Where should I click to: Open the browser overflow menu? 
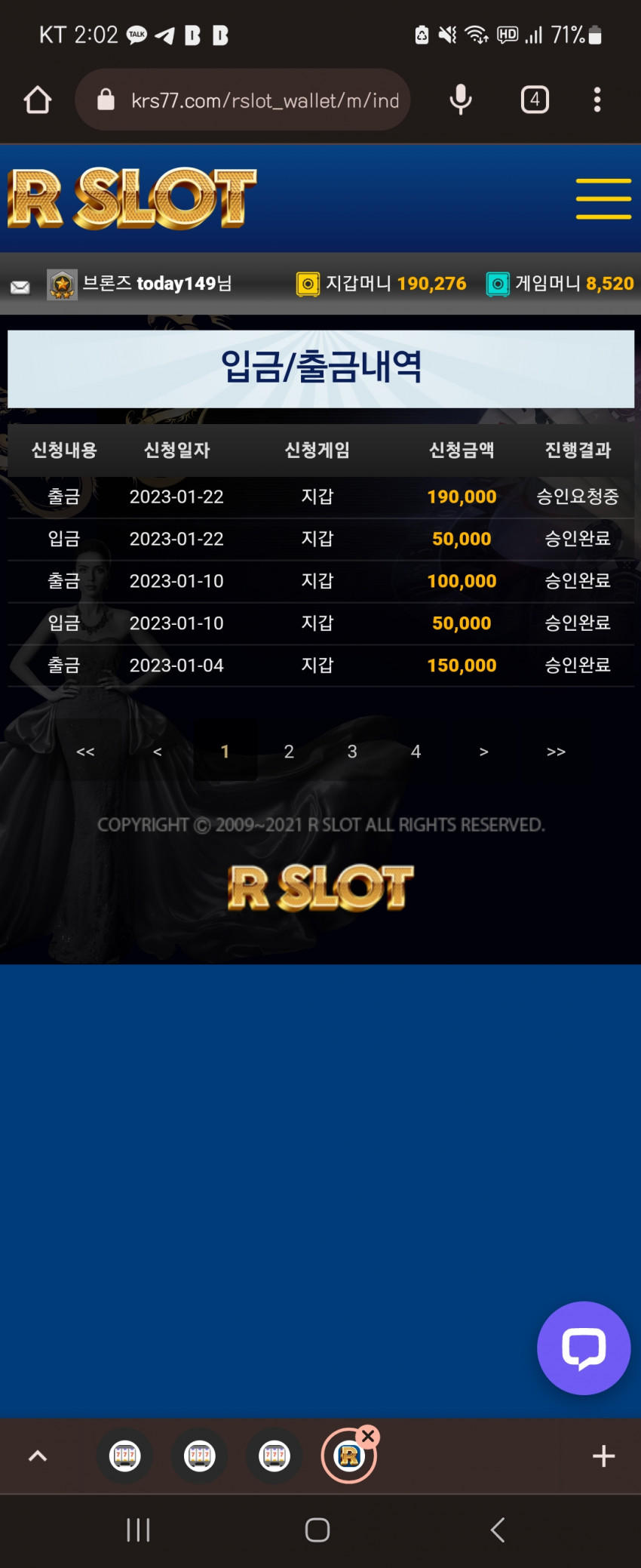[597, 100]
